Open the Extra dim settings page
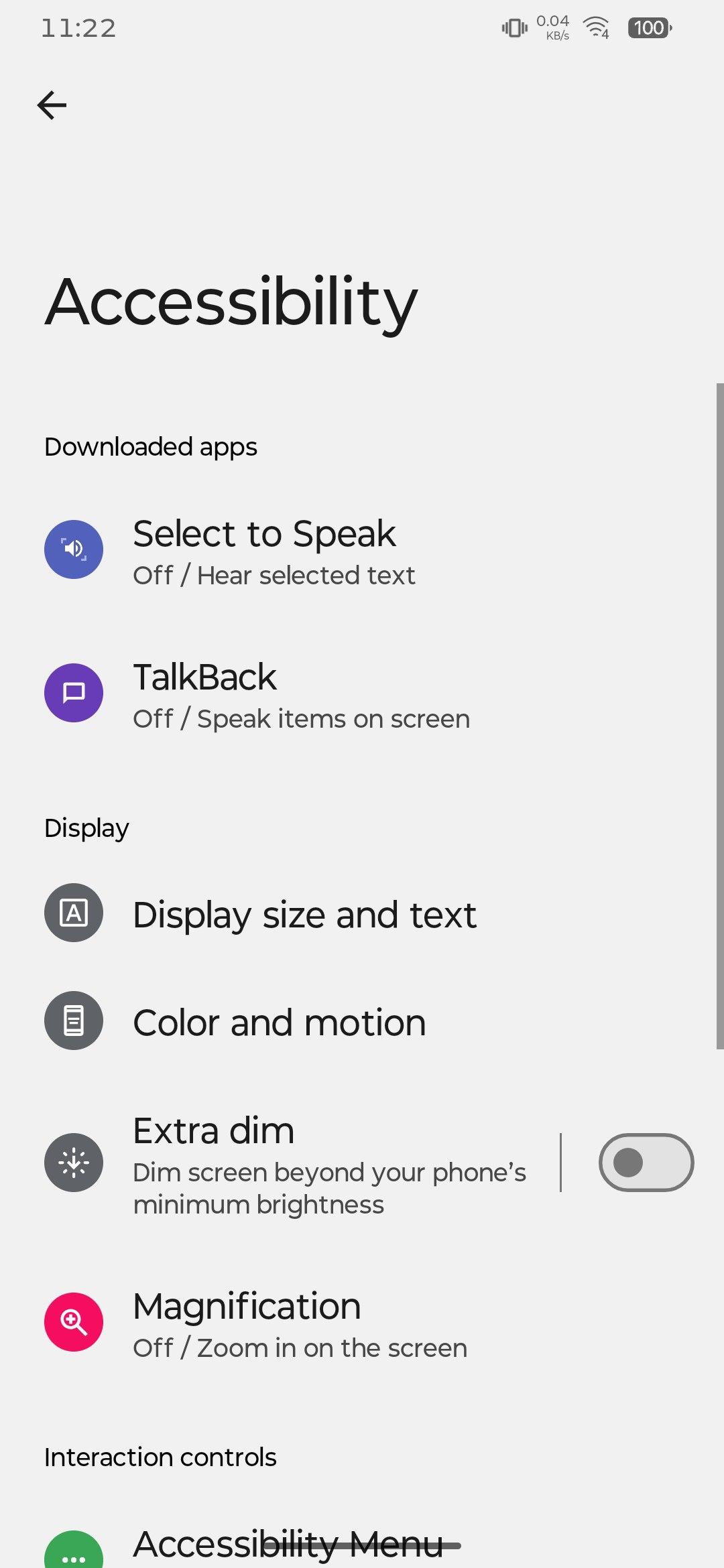Screen dimensions: 724x1568 coord(280,1164)
